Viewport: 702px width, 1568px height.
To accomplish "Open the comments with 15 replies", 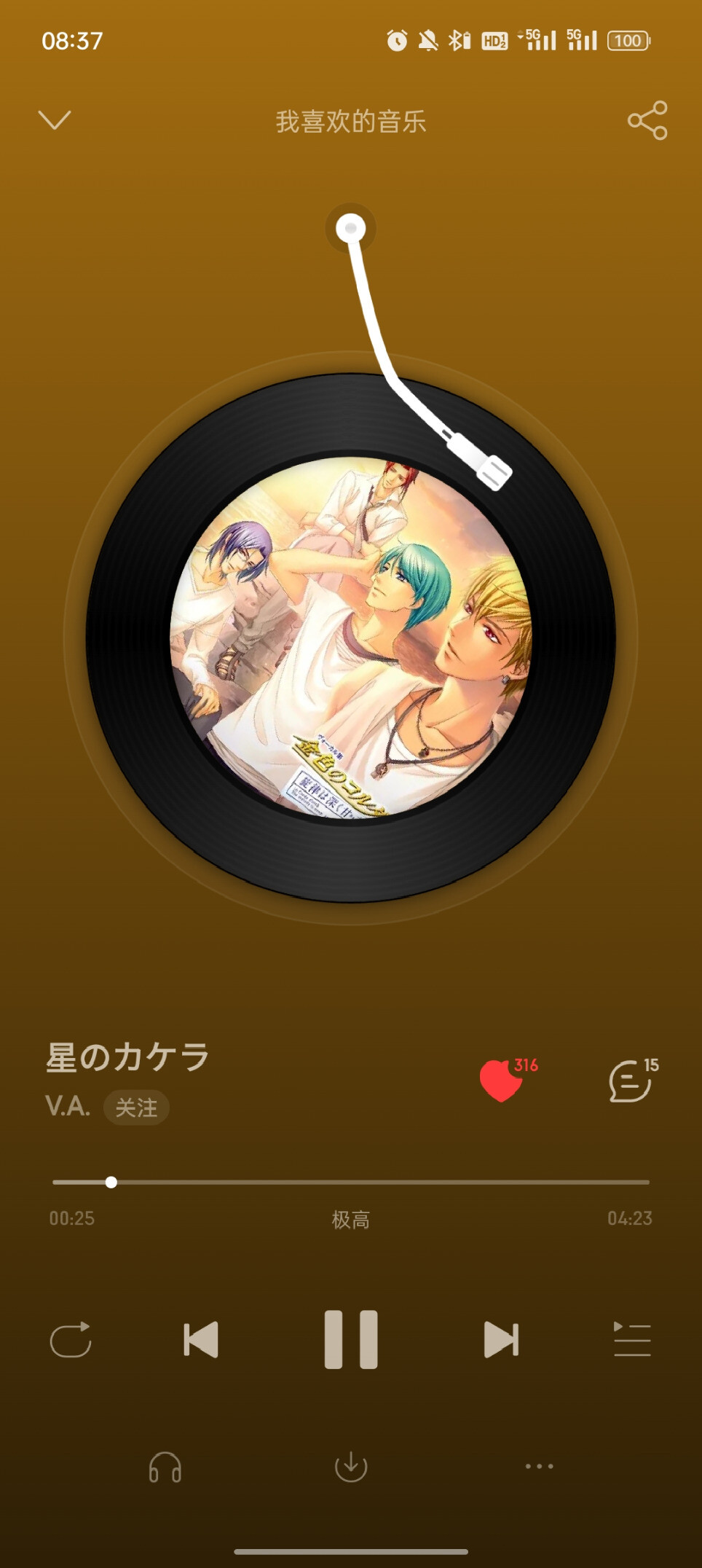I will pyautogui.click(x=631, y=1081).
